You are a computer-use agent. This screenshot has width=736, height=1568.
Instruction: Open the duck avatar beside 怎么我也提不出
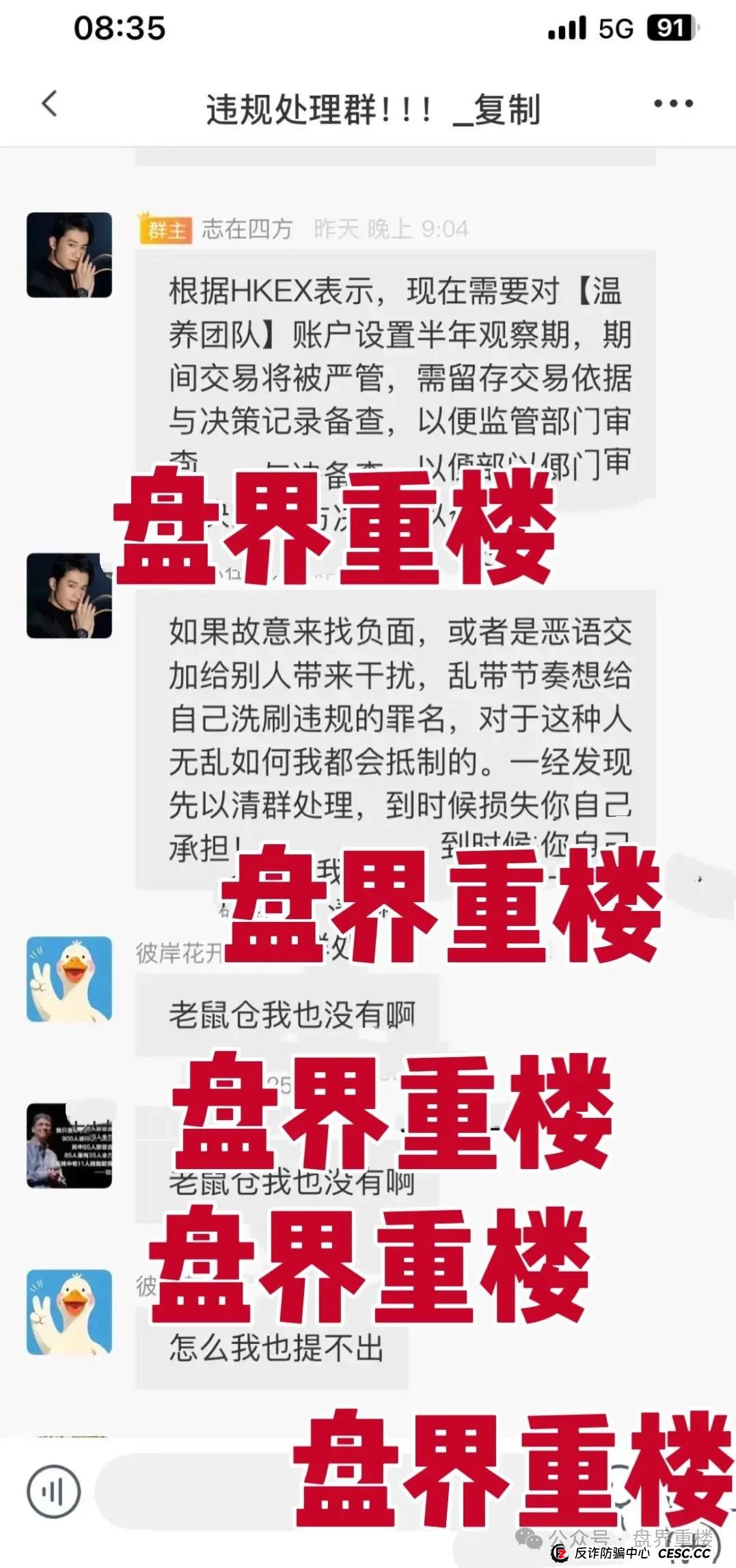coord(69,1312)
